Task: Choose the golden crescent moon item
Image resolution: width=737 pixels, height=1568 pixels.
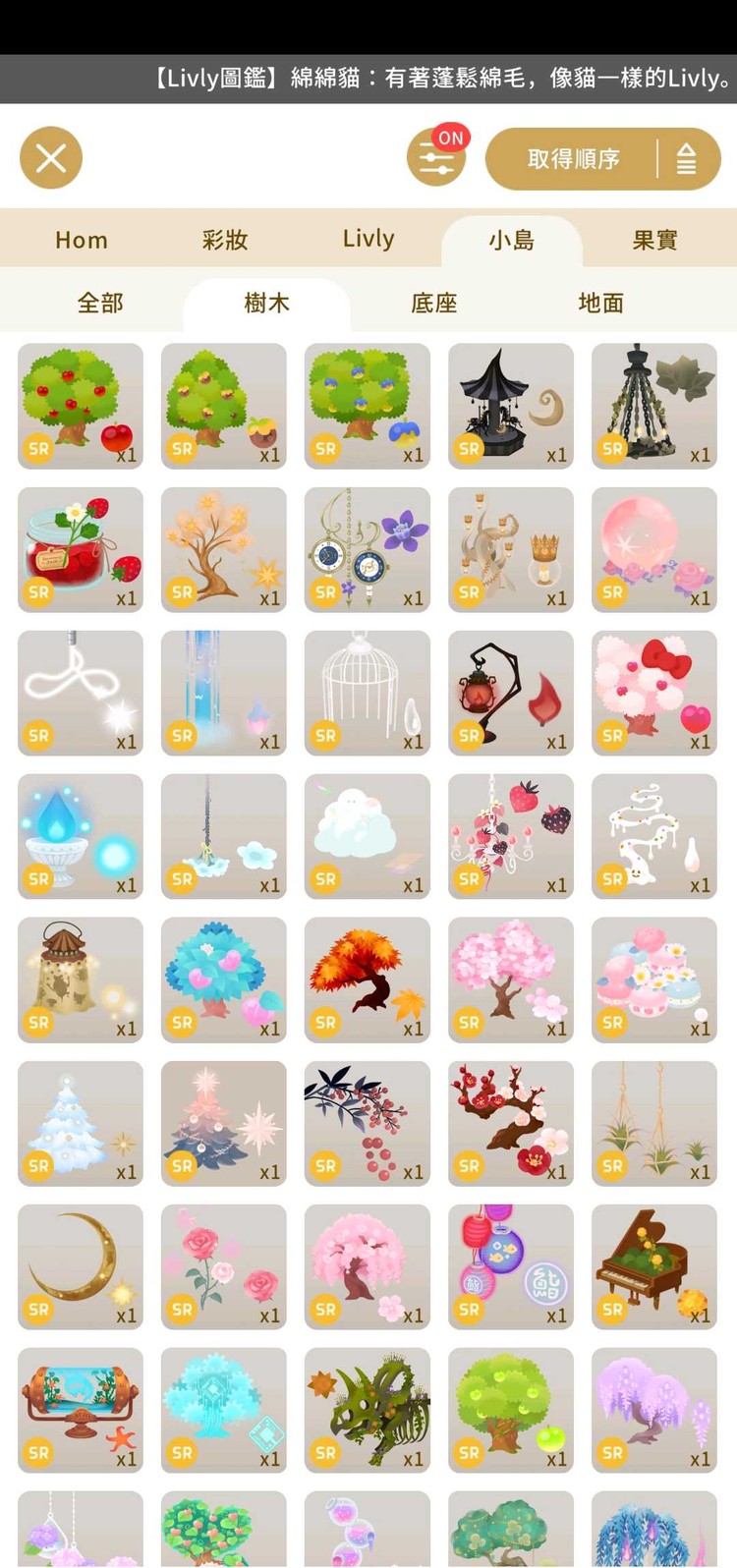Action: coord(81,1266)
